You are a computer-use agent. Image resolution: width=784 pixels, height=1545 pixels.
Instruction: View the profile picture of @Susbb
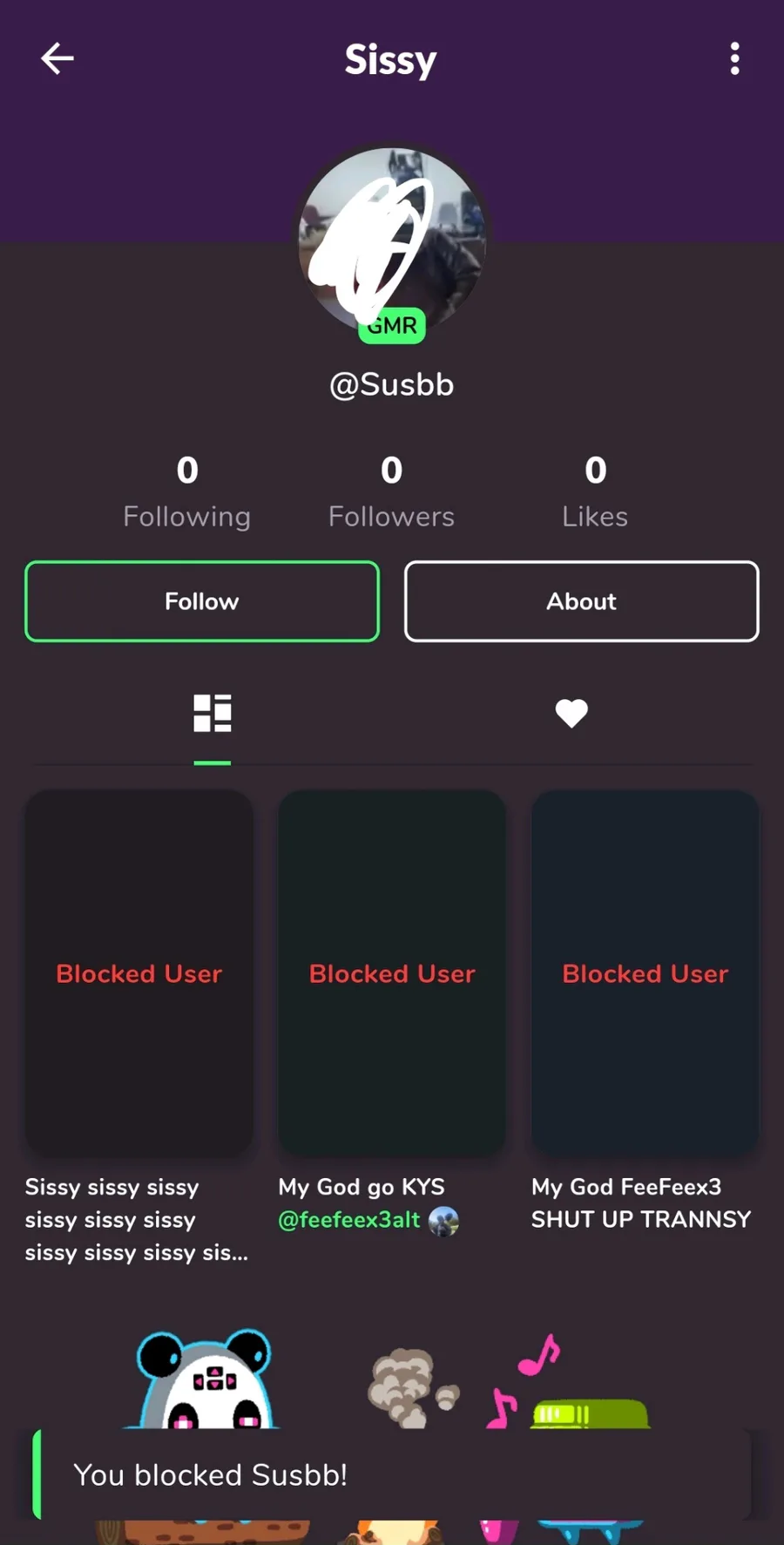[x=392, y=242]
